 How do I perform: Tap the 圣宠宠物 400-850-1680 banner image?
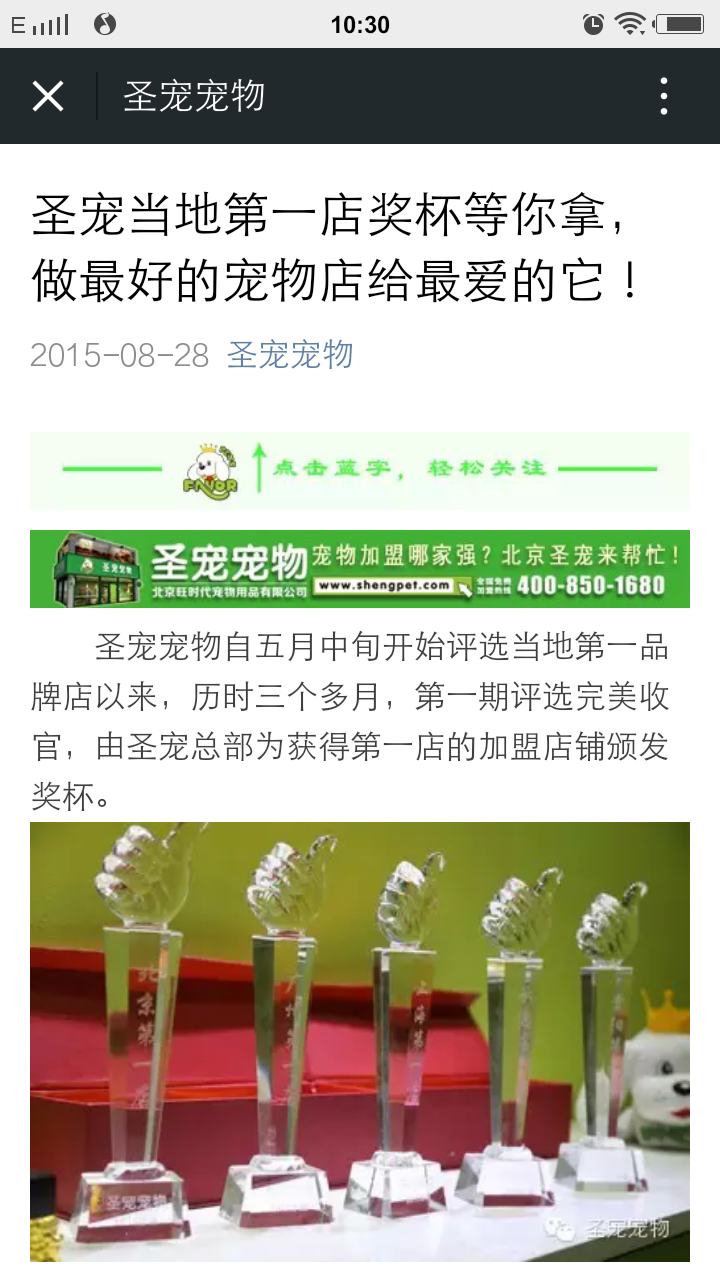point(360,568)
